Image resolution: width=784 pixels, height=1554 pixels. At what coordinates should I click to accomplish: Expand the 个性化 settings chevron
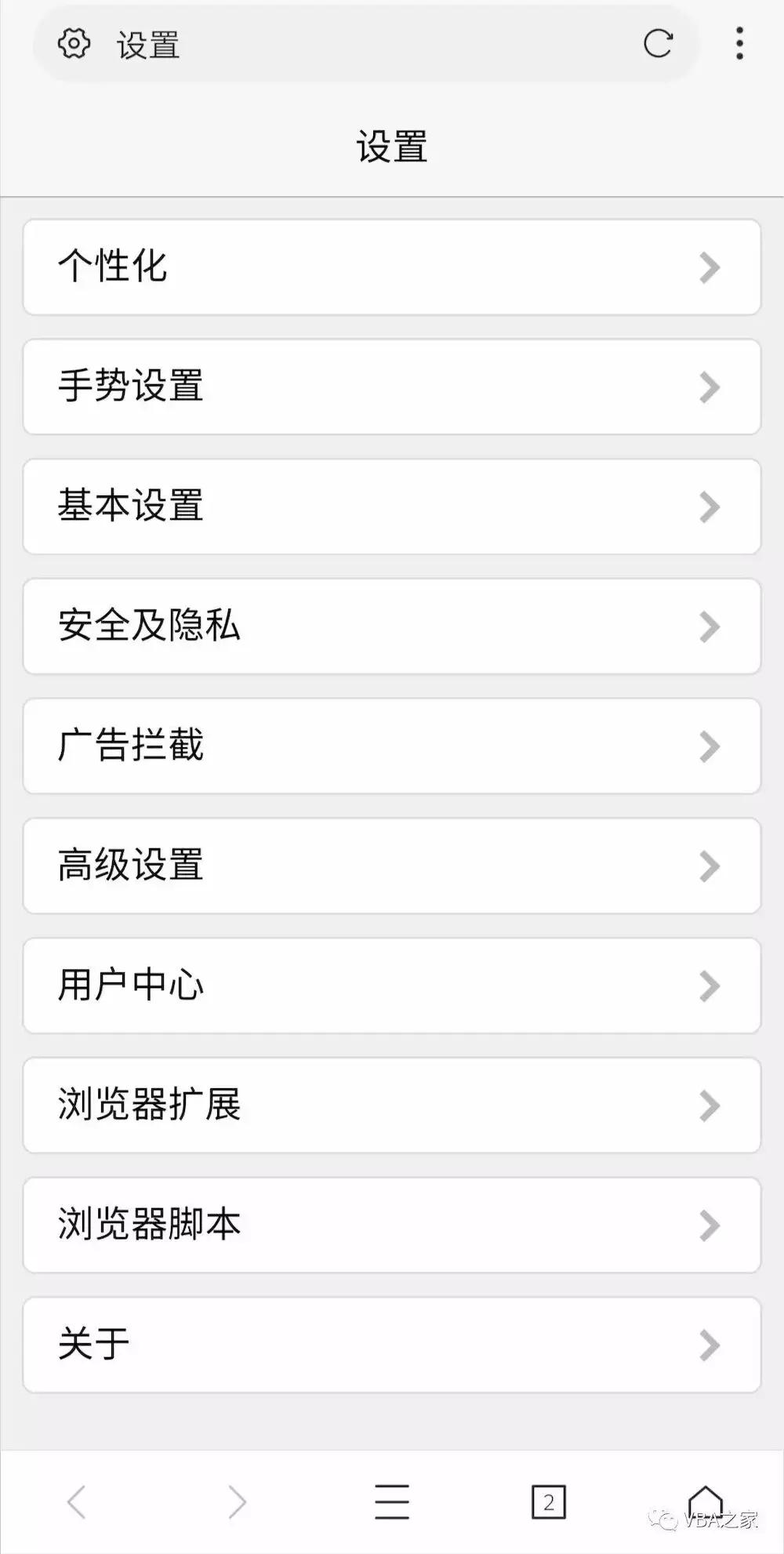point(708,267)
